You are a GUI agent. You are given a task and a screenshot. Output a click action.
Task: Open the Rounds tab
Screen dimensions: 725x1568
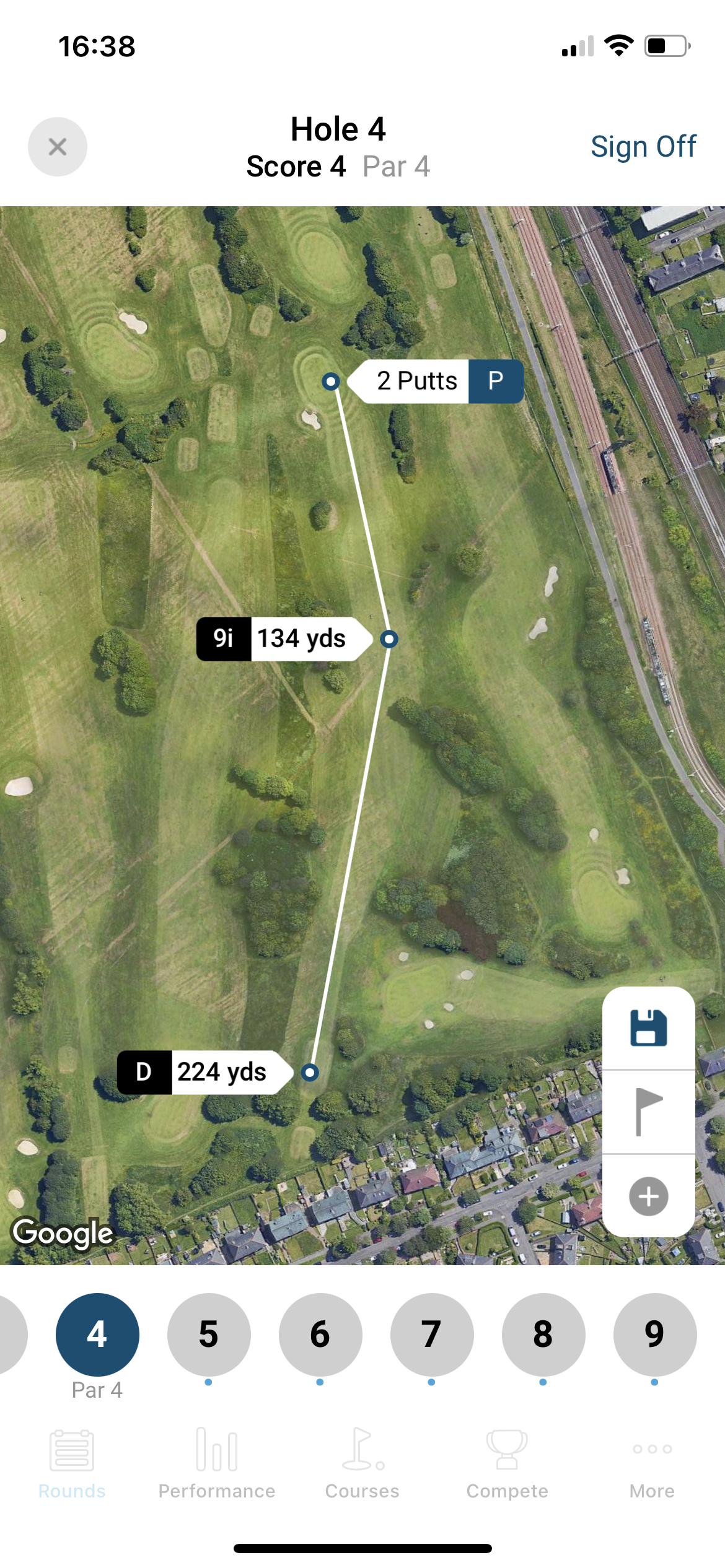pos(72,1464)
